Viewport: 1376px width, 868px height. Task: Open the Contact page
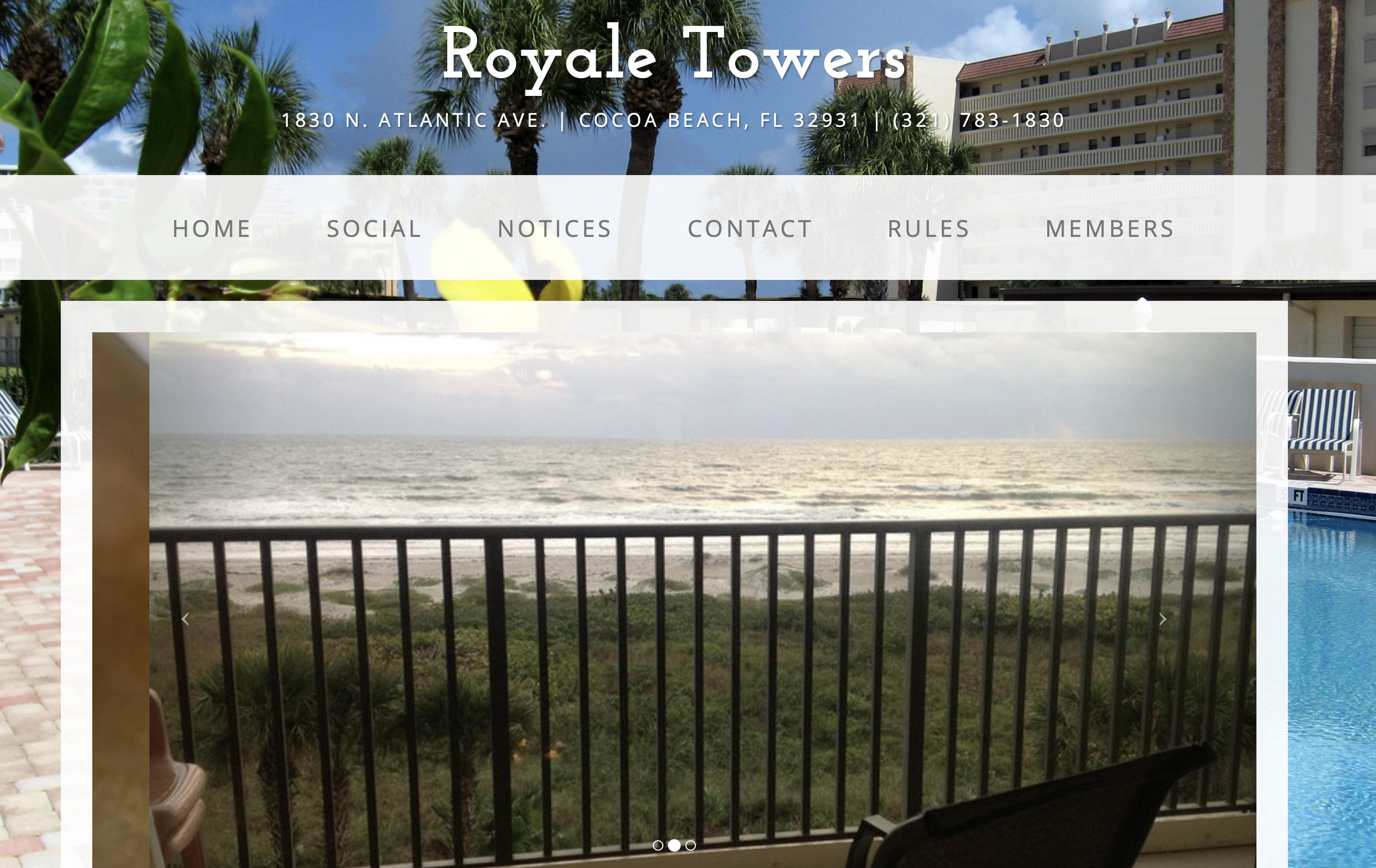pos(750,229)
